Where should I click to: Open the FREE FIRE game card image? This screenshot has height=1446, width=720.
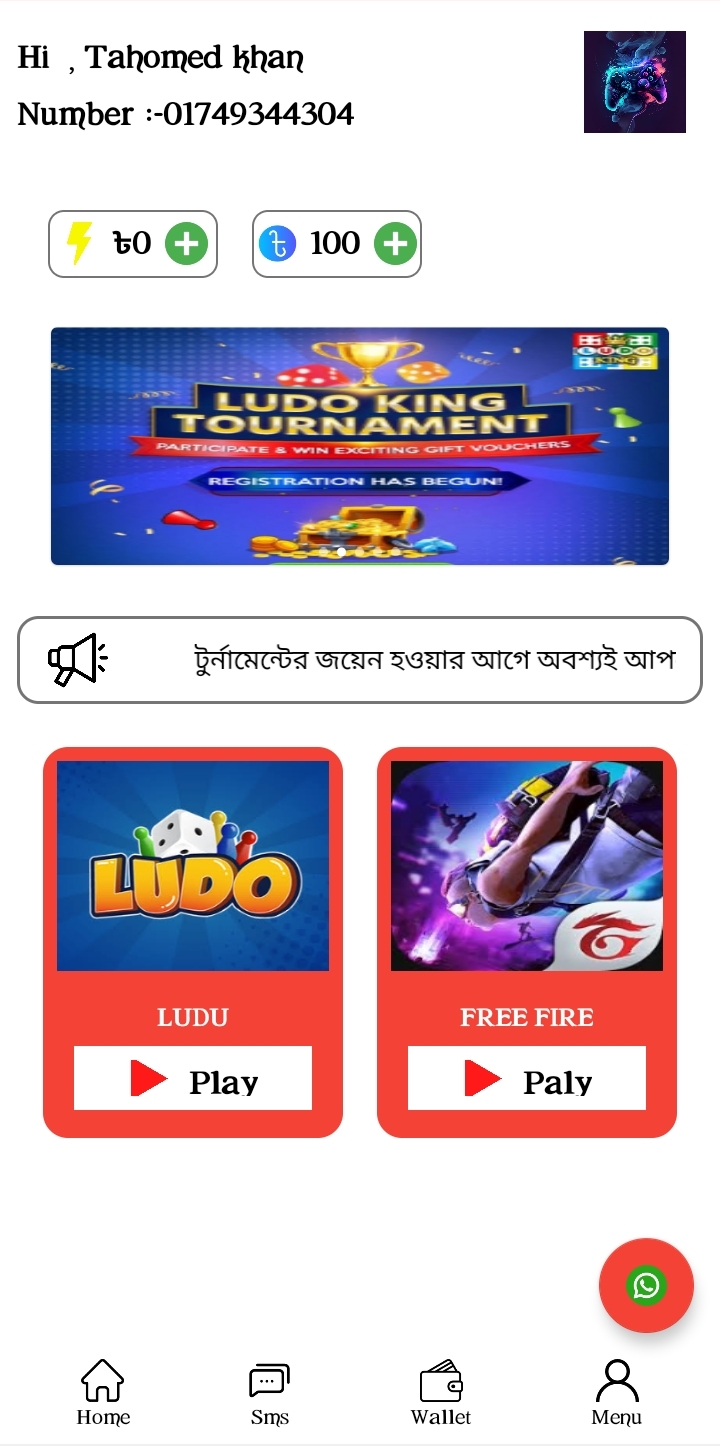pyautogui.click(x=527, y=866)
